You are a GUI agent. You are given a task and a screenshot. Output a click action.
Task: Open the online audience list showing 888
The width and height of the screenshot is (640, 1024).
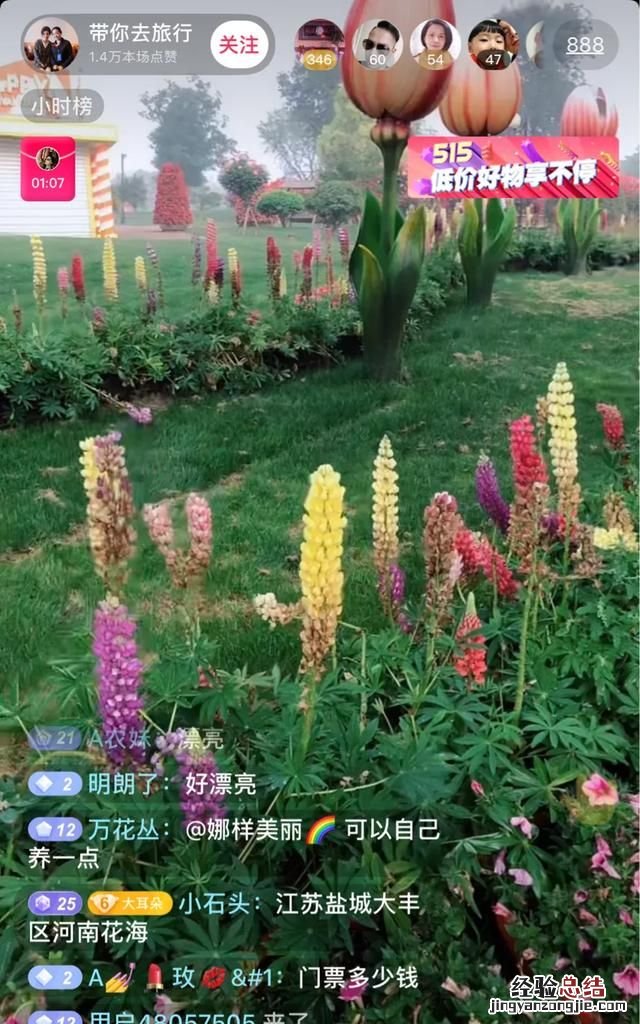point(585,45)
